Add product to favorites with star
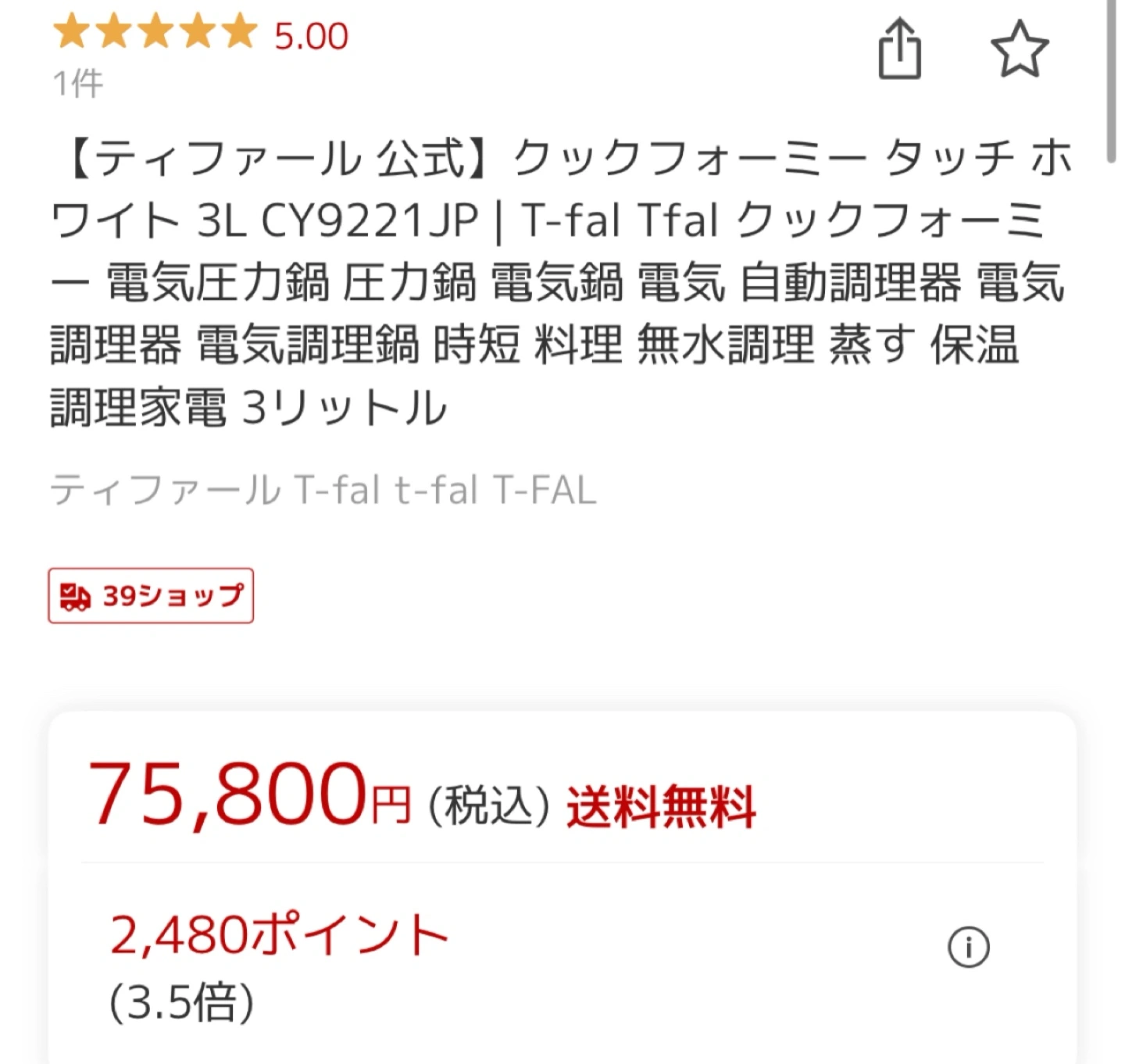This screenshot has height=1064, width=1125. pyautogui.click(x=1020, y=49)
